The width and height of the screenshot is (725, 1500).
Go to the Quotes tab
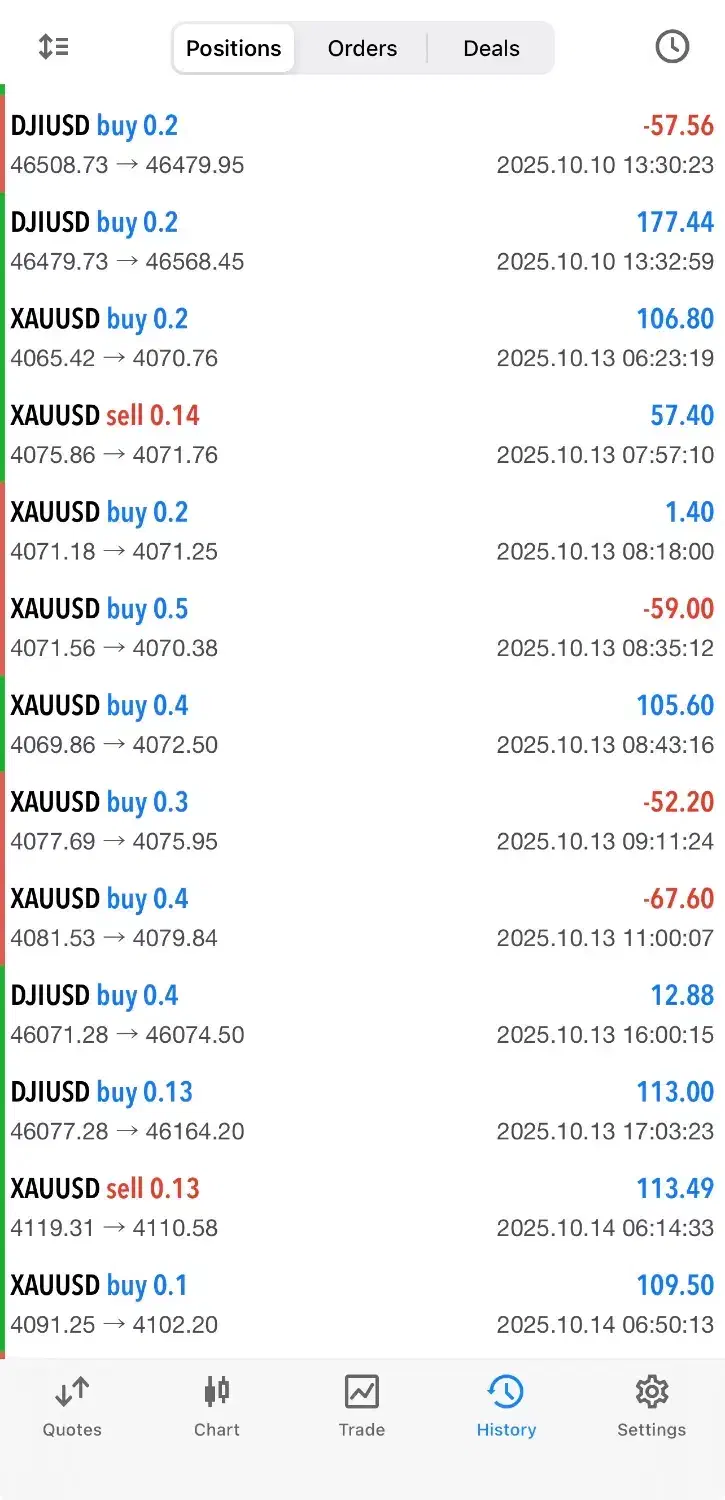coord(72,1405)
